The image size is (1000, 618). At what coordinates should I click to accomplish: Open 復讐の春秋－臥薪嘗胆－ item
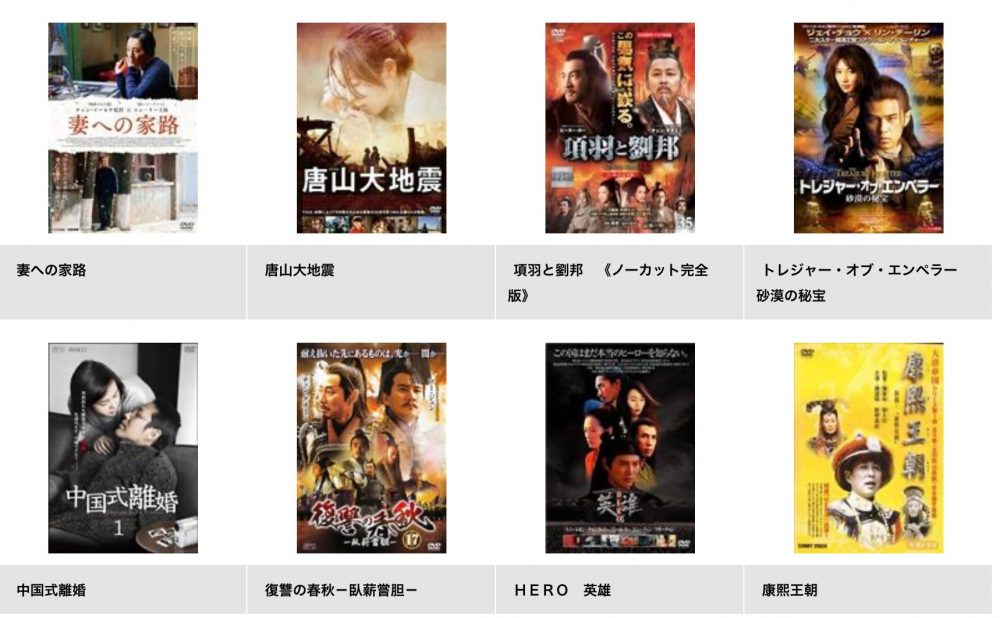371,448
